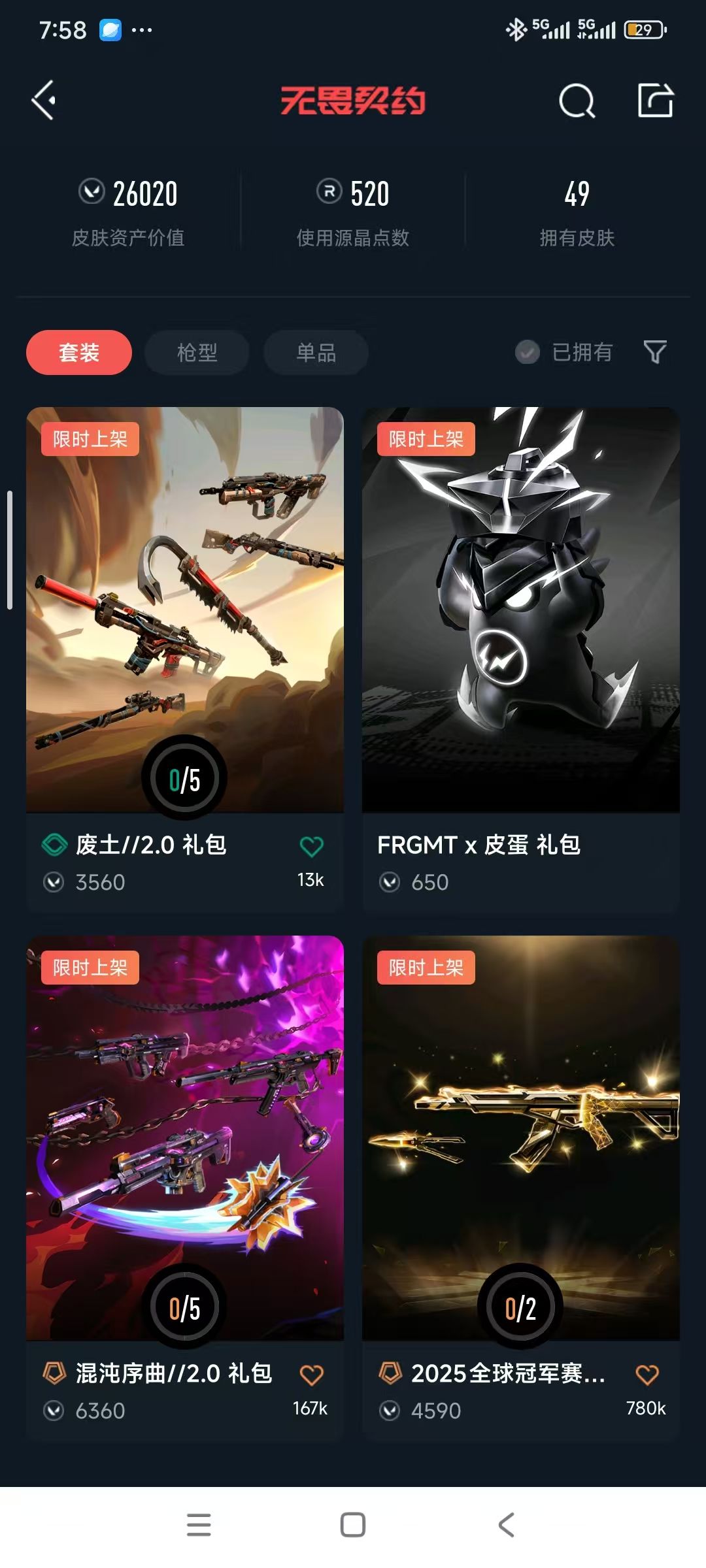Share this page via share icon
Viewport: 706px width, 1568px height.
coord(655,101)
